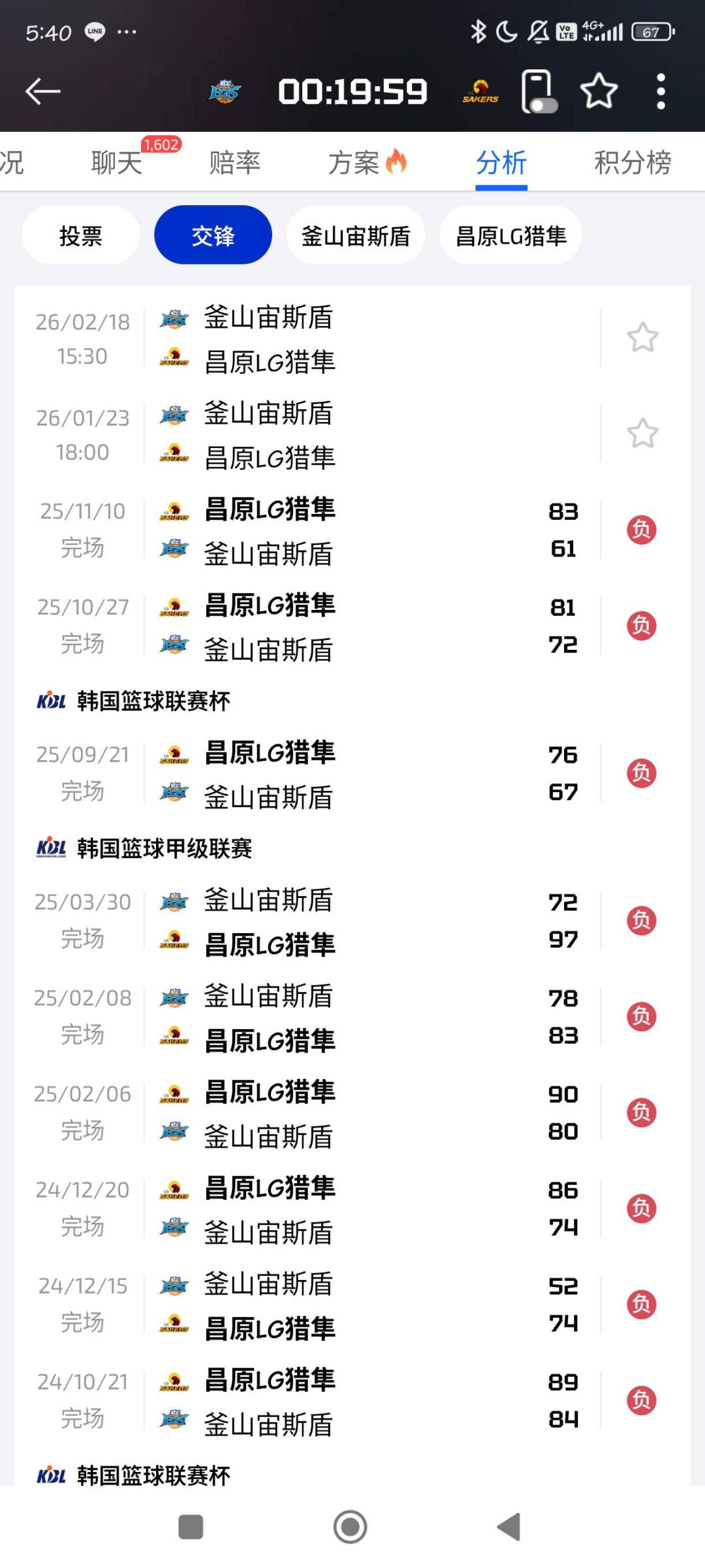Screen dimensions: 705x1568
Task: Switch to the 积分榜 tab
Action: click(632, 163)
